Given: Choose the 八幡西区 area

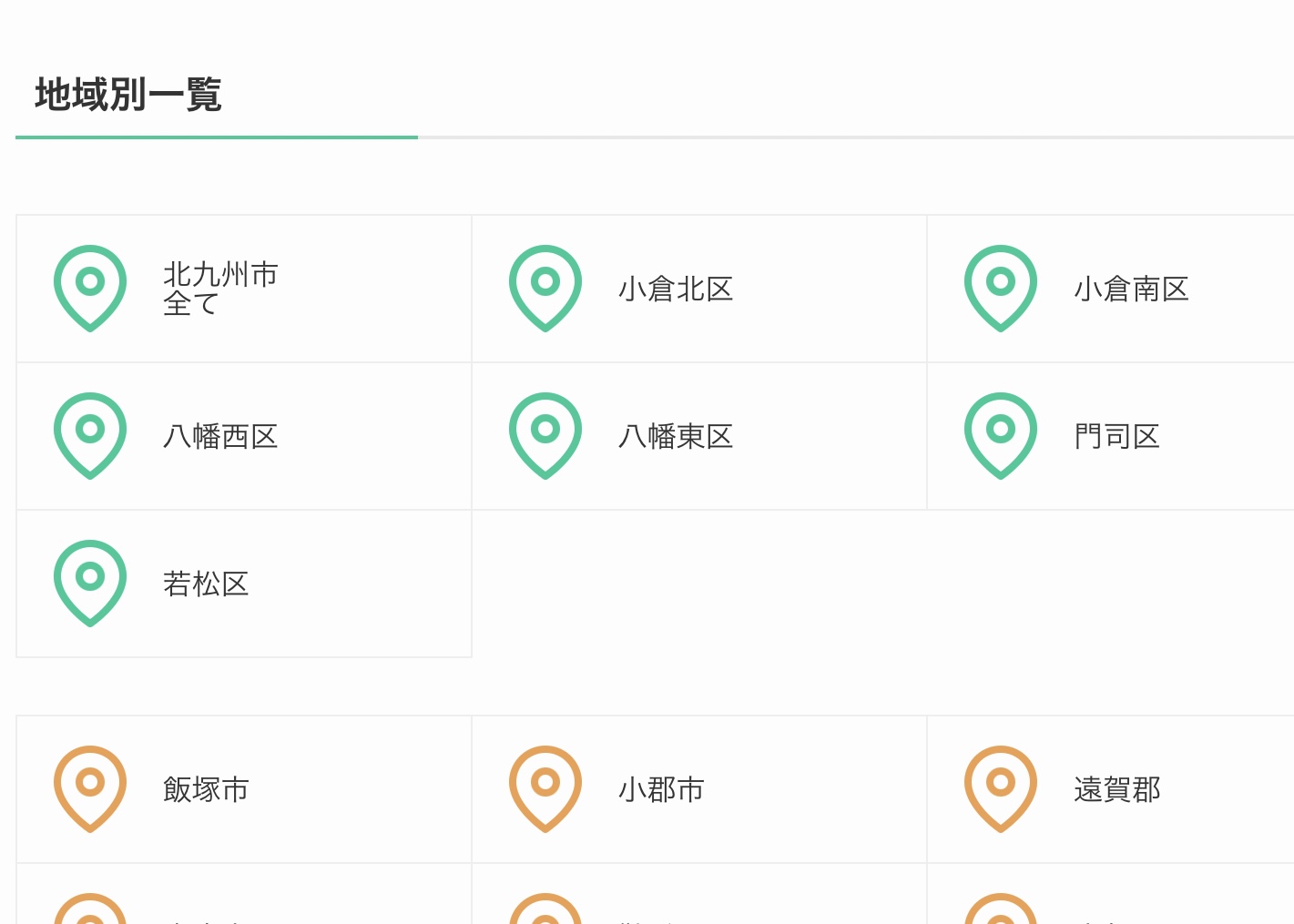Looking at the screenshot, I should coord(220,436).
